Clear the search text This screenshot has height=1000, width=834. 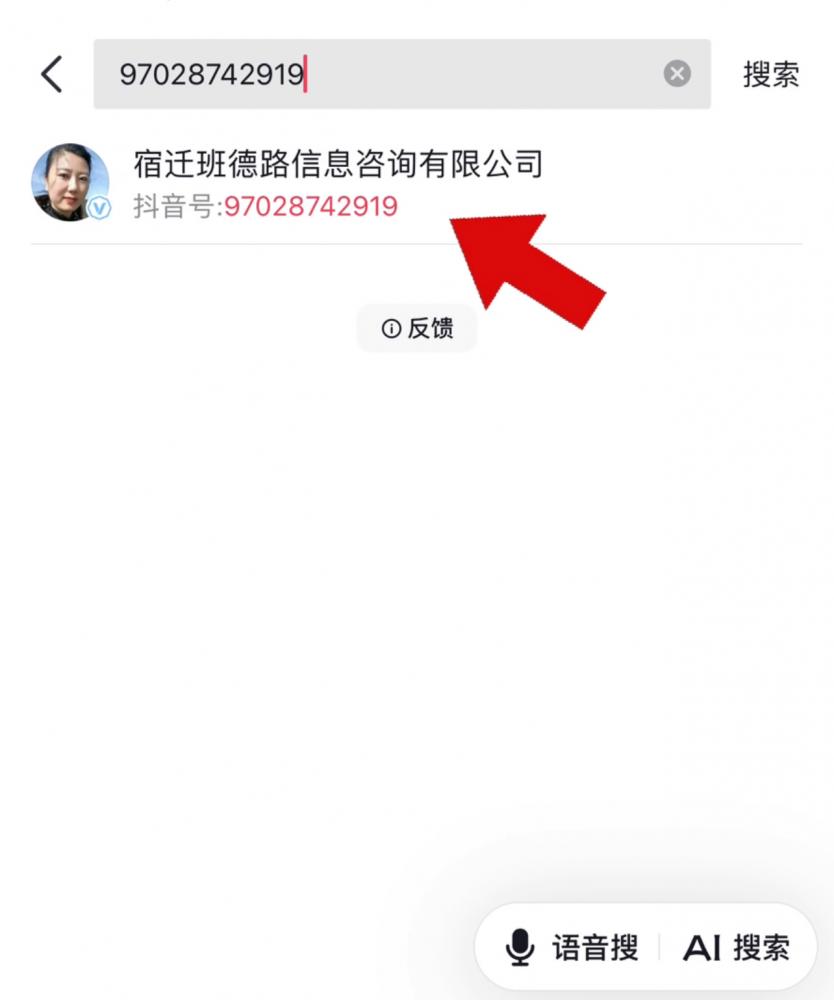click(677, 74)
